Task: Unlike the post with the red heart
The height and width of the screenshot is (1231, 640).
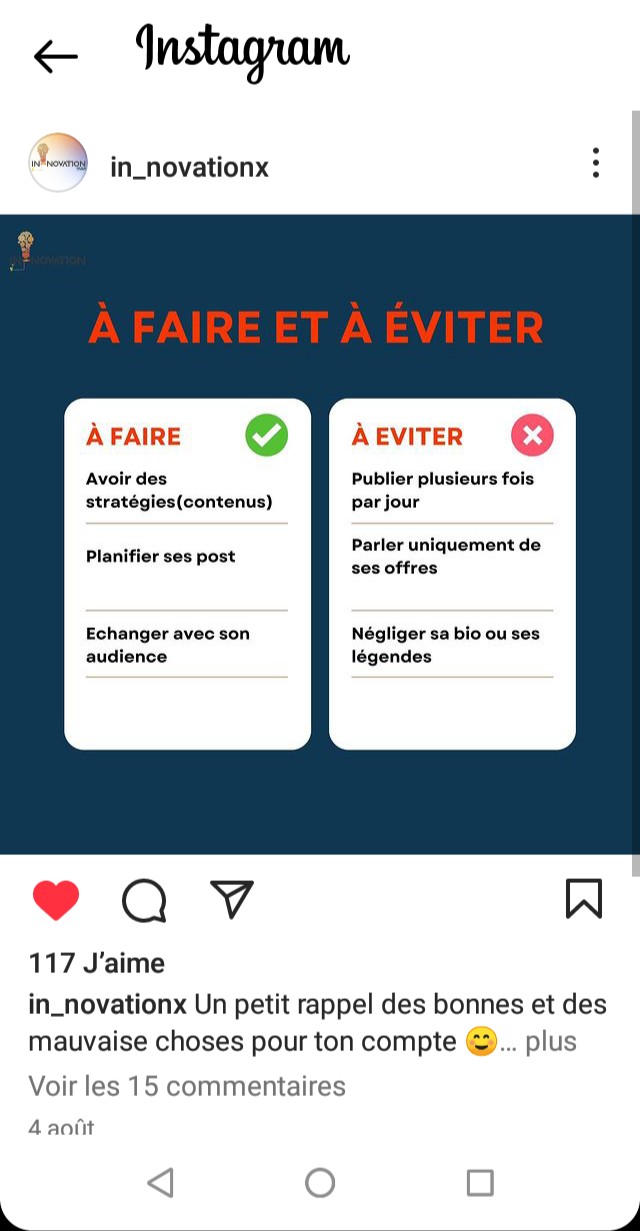Action: click(x=56, y=899)
